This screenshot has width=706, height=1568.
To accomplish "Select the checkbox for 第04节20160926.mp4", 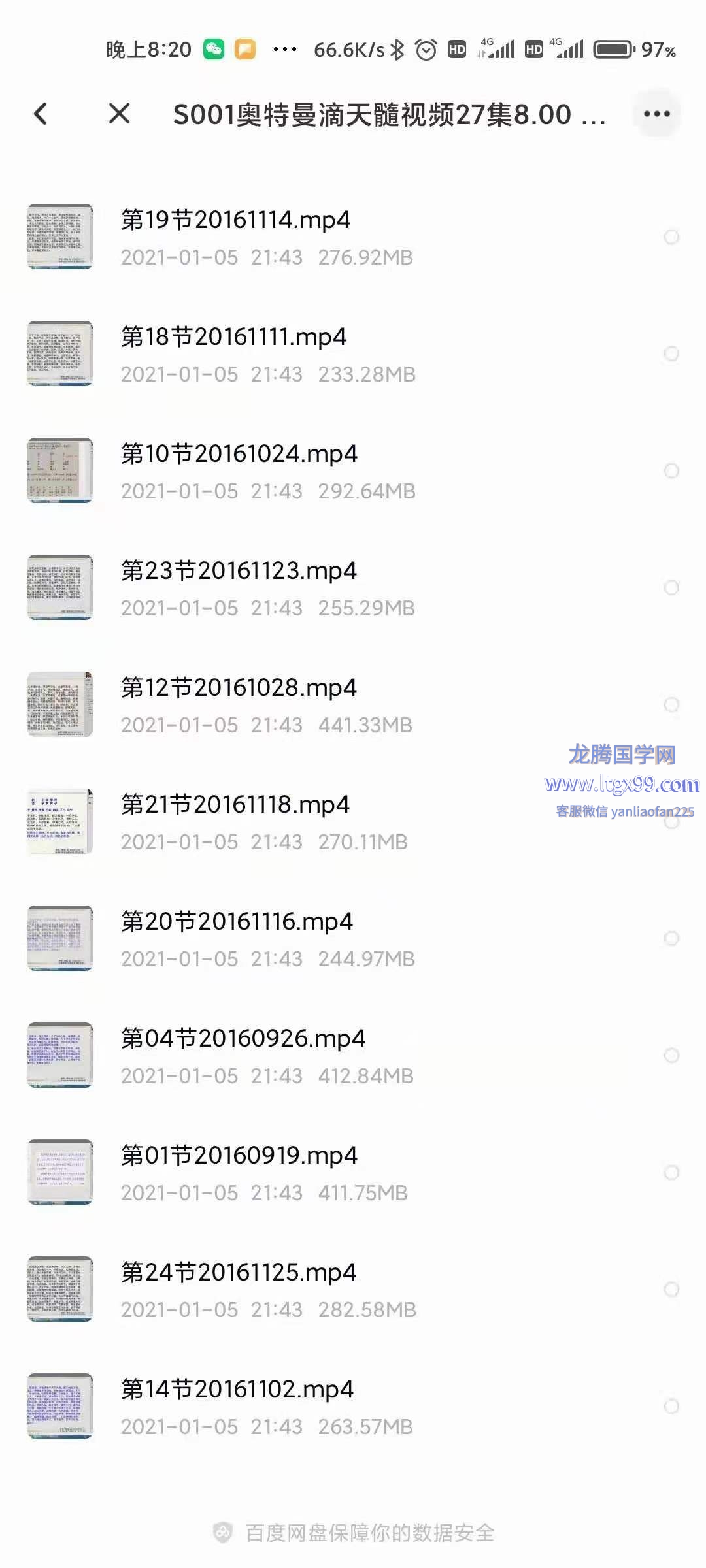I will click(671, 1056).
